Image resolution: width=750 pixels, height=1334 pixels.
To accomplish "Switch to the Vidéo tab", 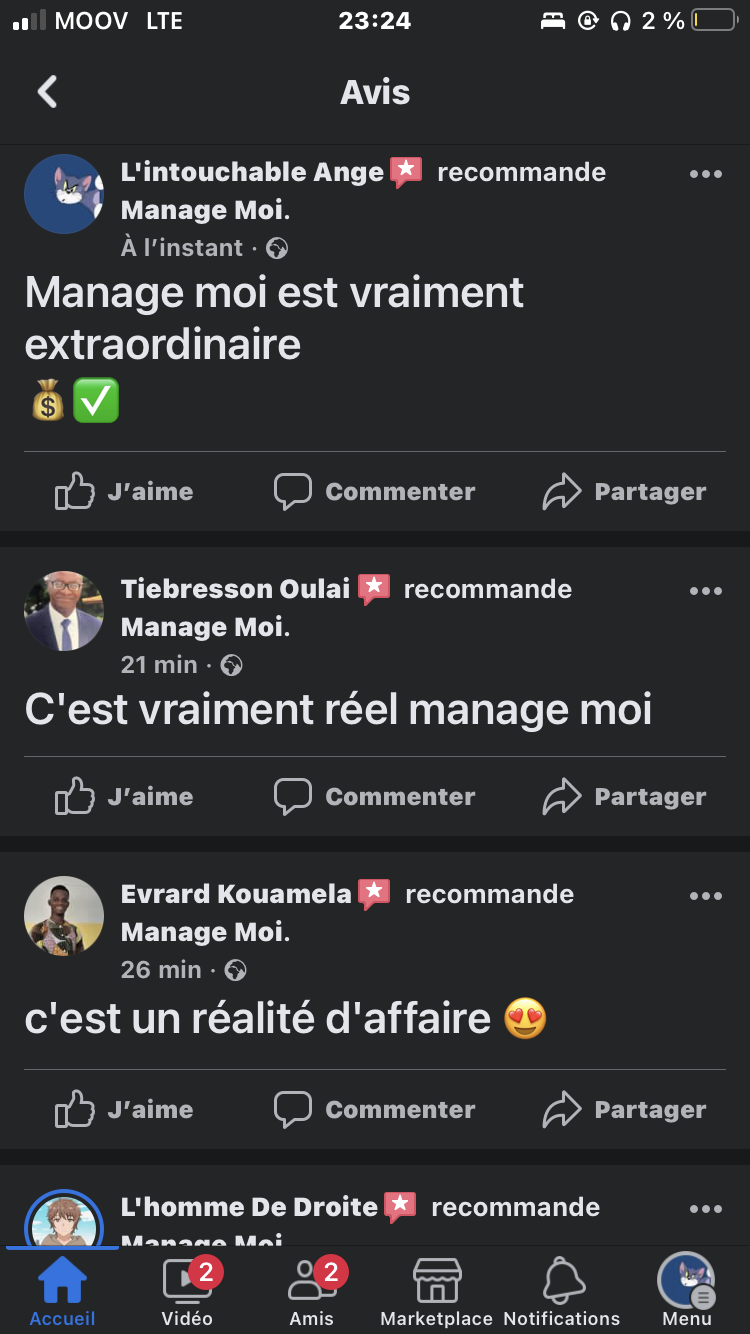I will coord(187,1290).
